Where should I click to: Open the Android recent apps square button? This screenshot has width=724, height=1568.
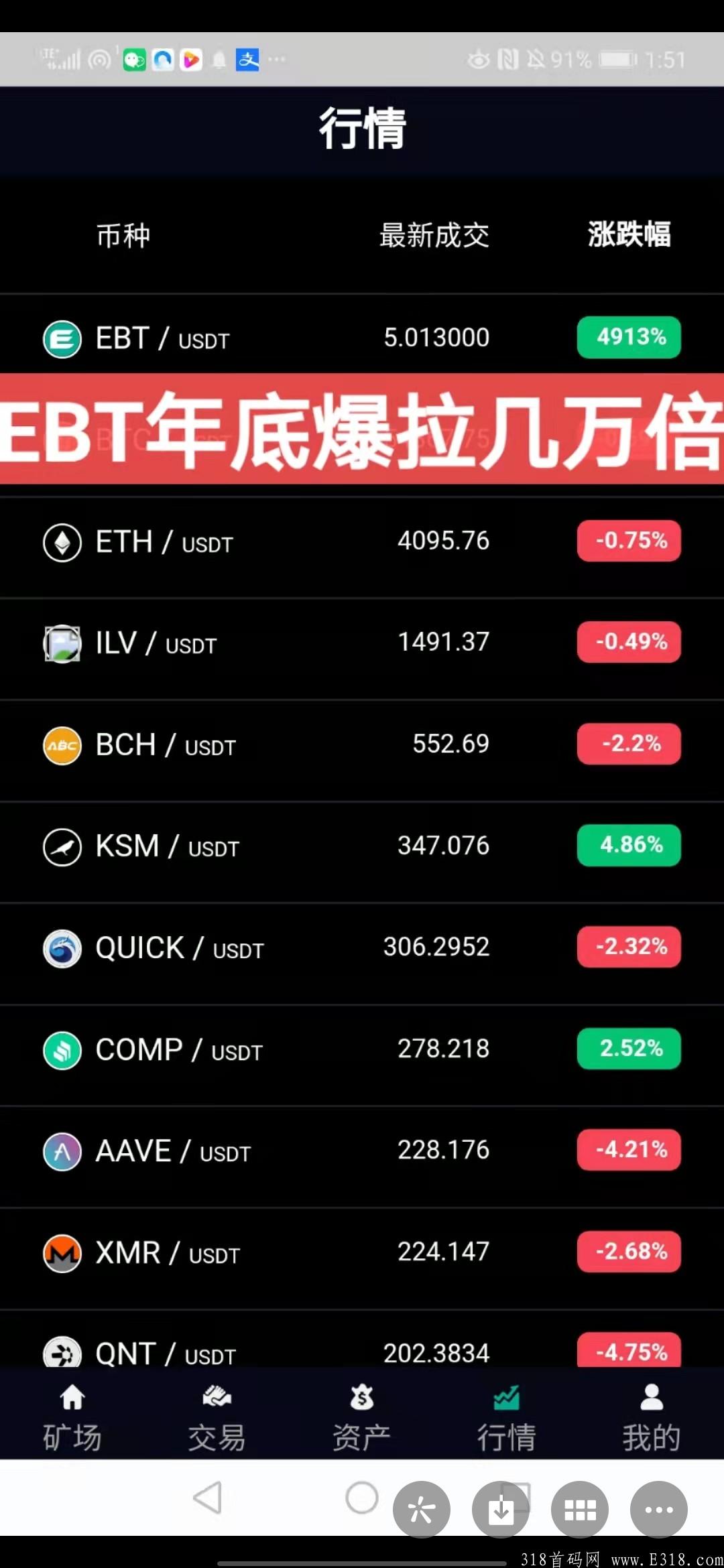point(579,1510)
